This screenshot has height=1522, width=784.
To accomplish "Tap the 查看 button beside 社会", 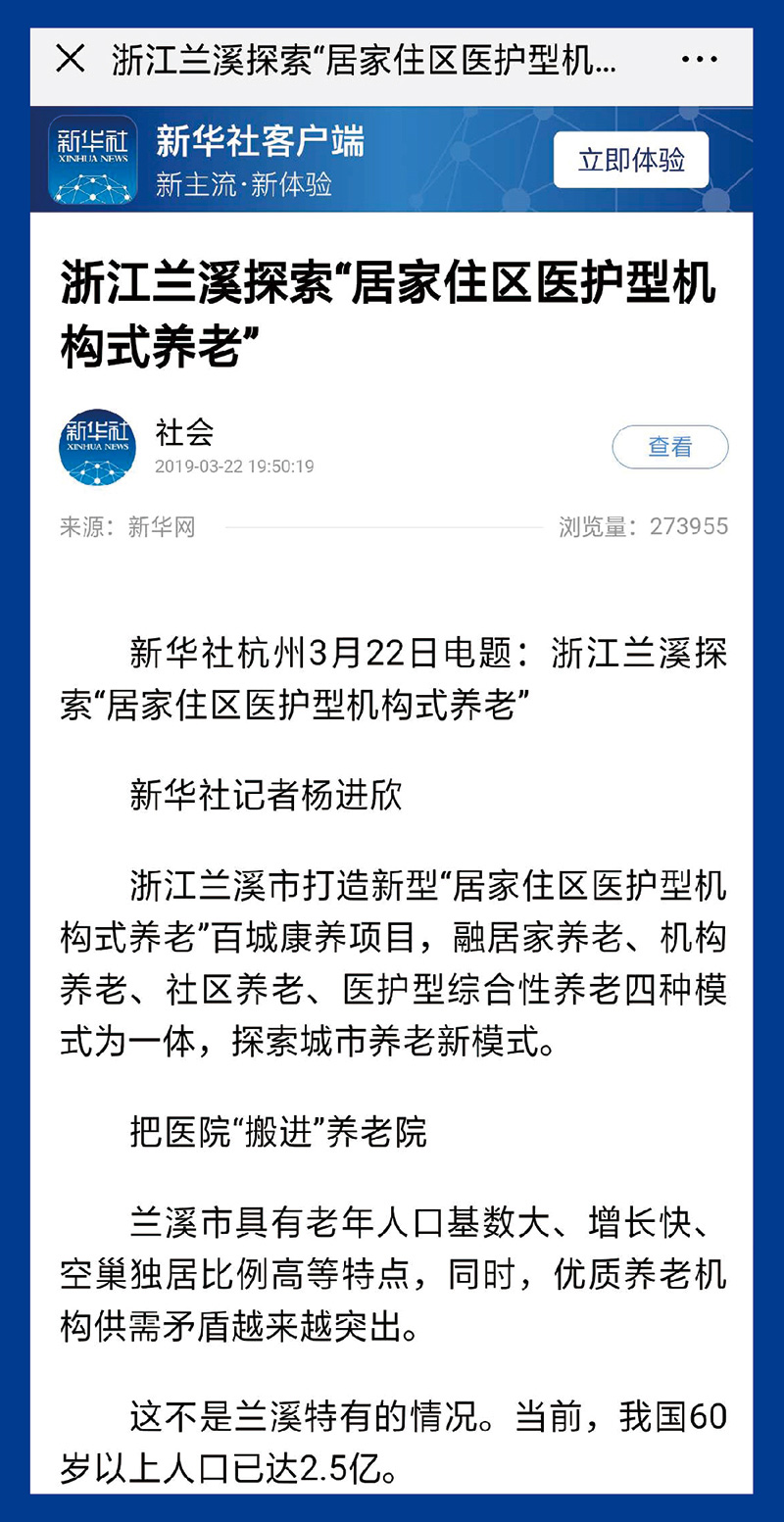I will [x=670, y=447].
